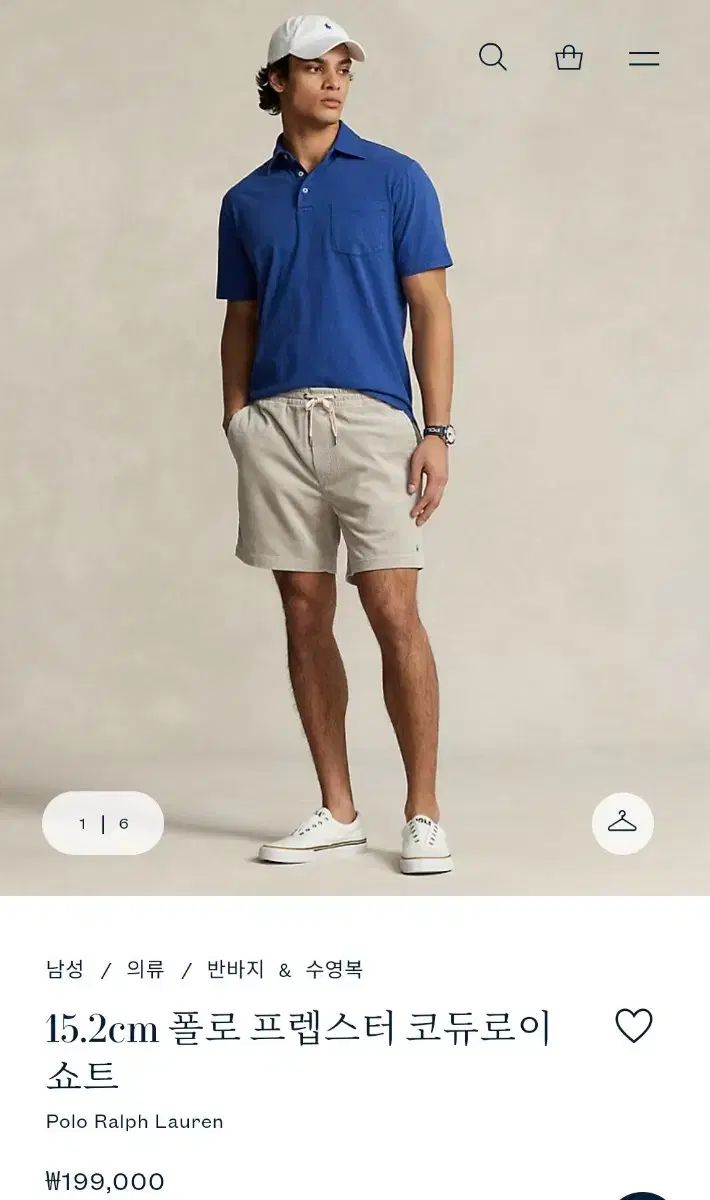Open the hamburger menu
This screenshot has height=1200, width=710.
[x=644, y=58]
